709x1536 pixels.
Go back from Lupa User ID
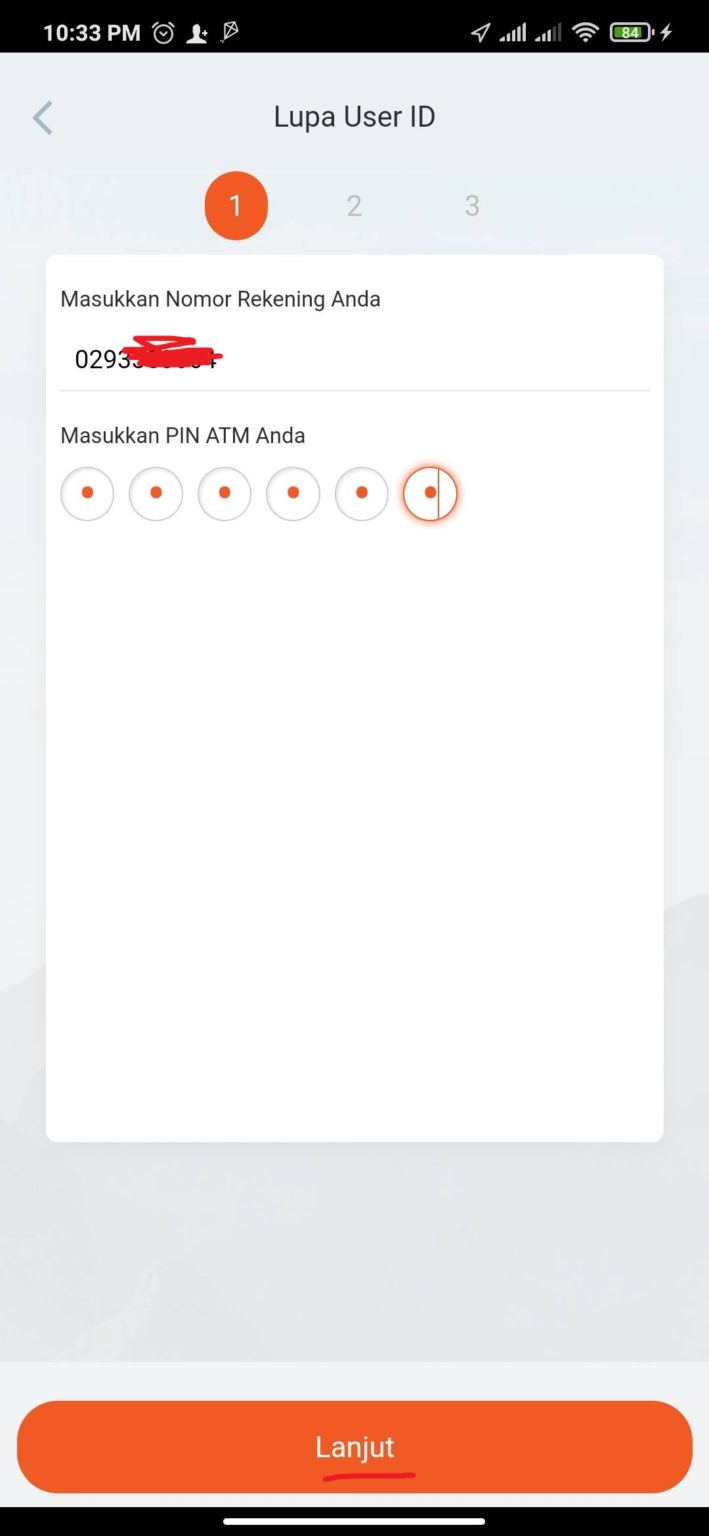[42, 118]
